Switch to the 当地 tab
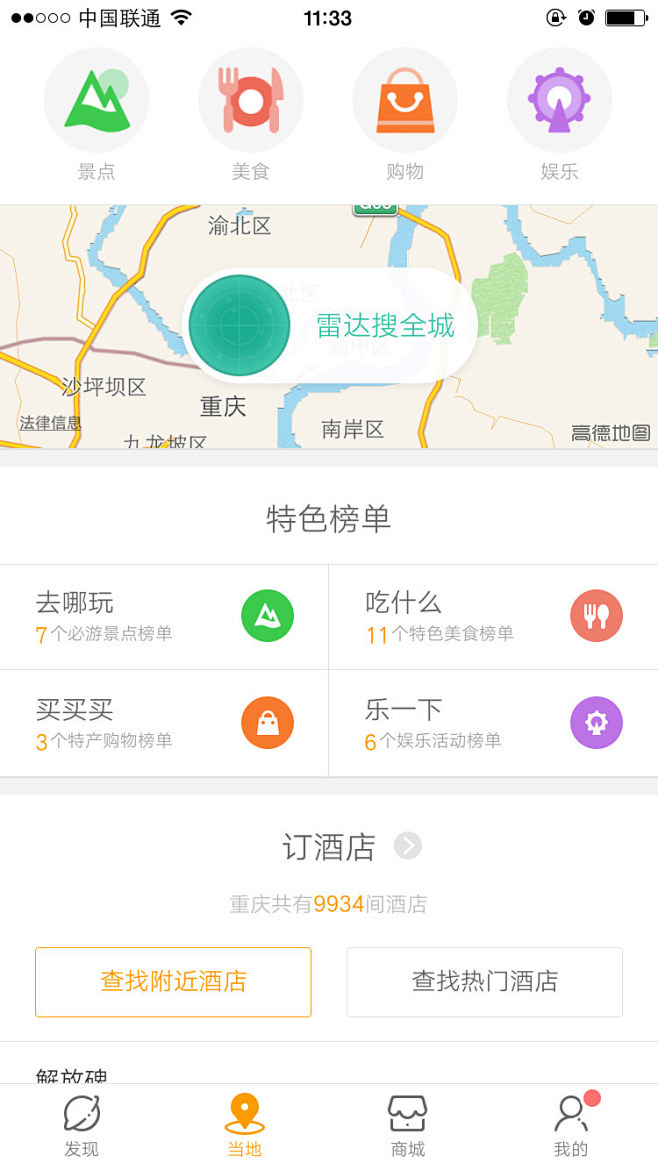This screenshot has height=1170, width=658. (x=245, y=1126)
